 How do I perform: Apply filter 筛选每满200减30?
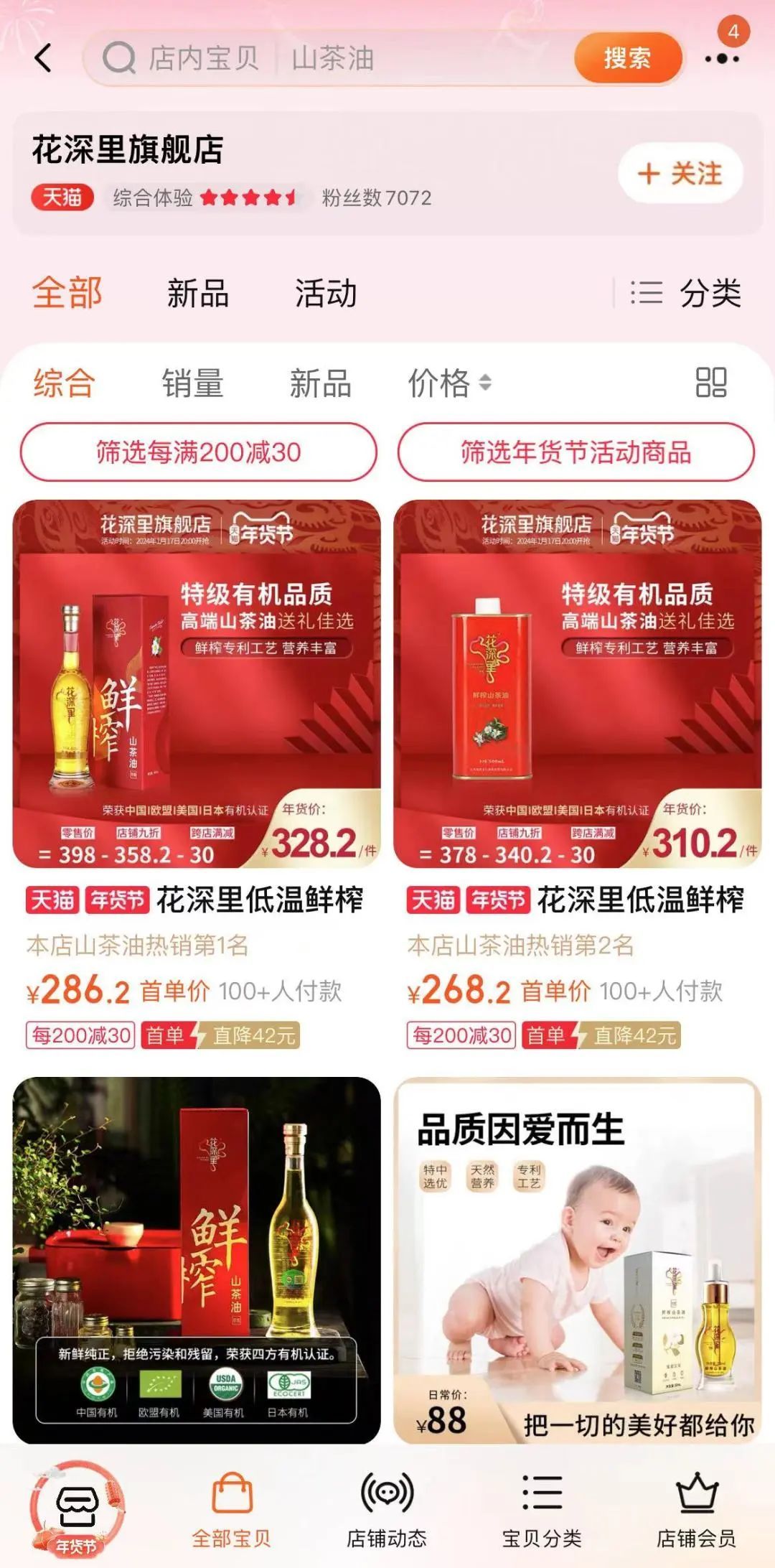(198, 452)
